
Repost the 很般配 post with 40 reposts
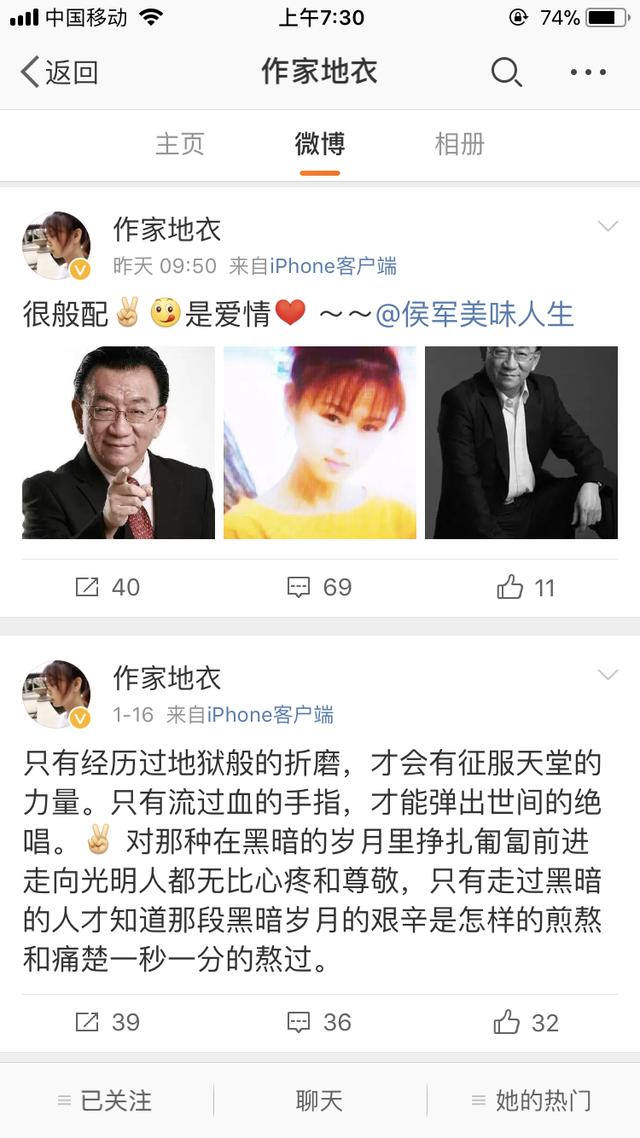click(x=107, y=587)
